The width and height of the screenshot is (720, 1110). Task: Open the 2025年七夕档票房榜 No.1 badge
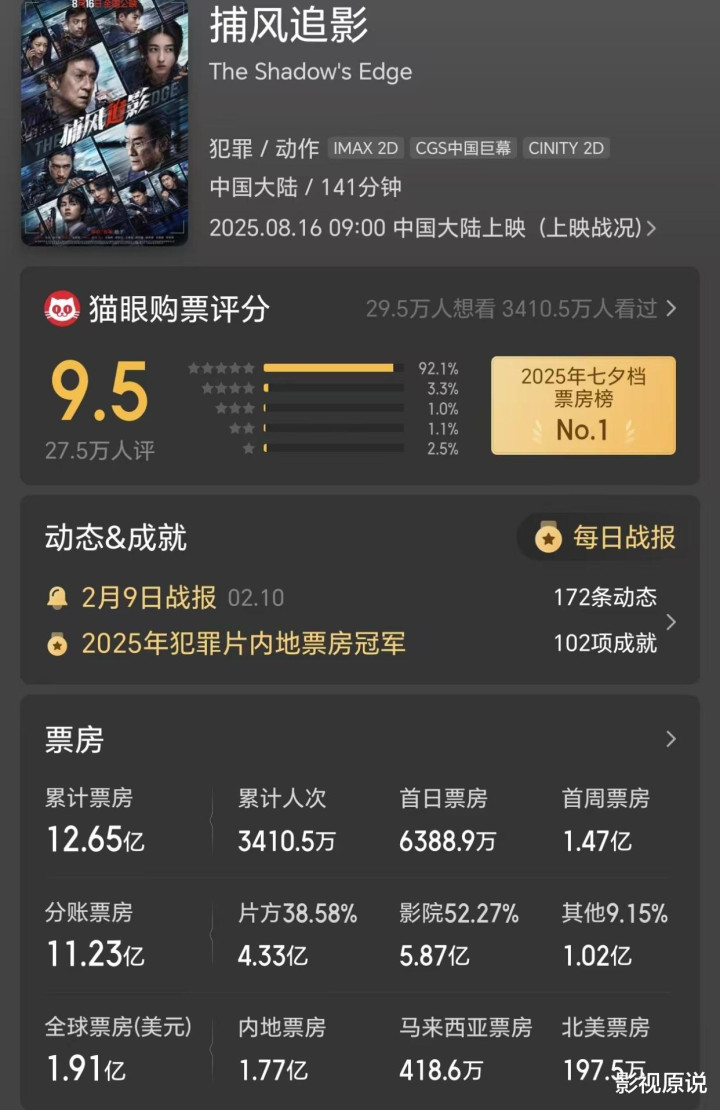(583, 405)
